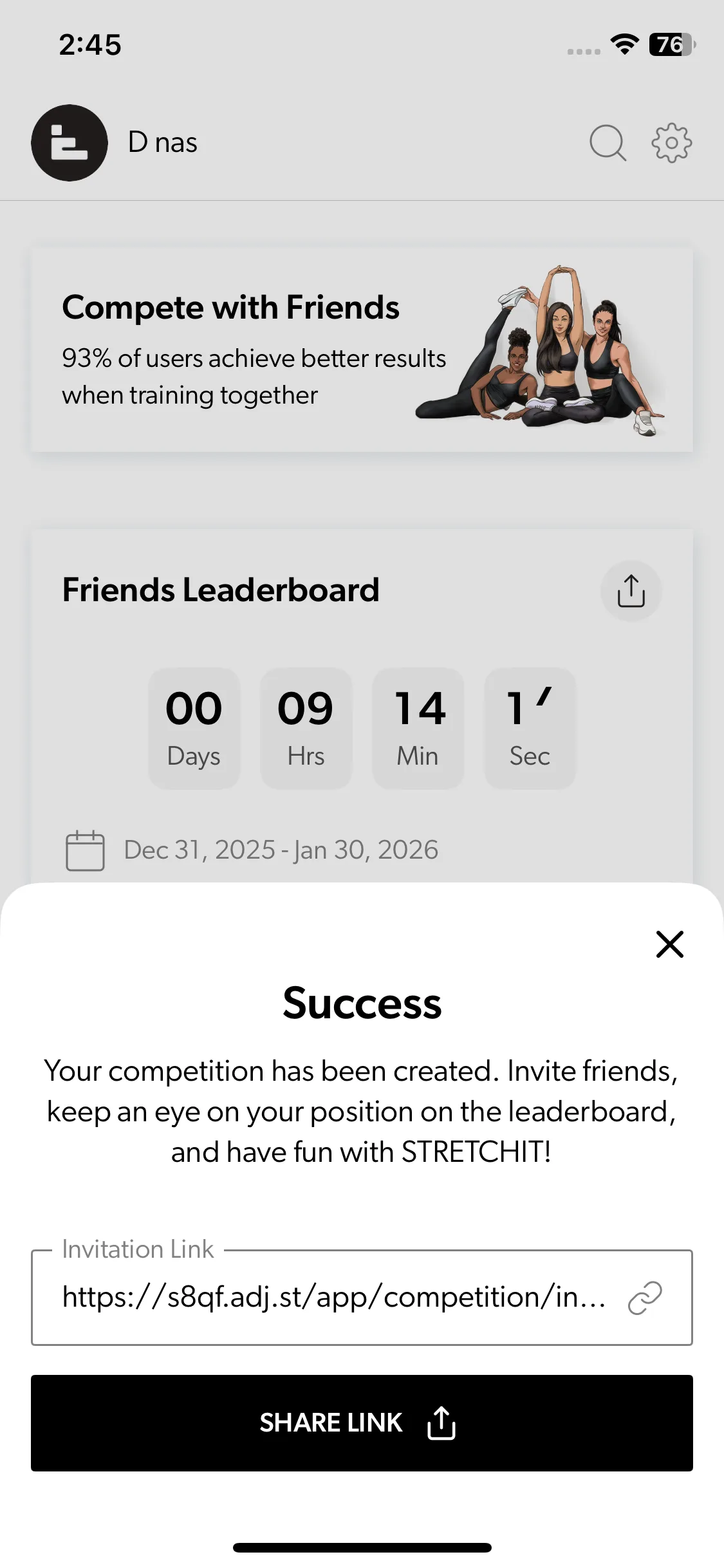Tap the invitation link field
The image size is (724, 1568).
335,1298
